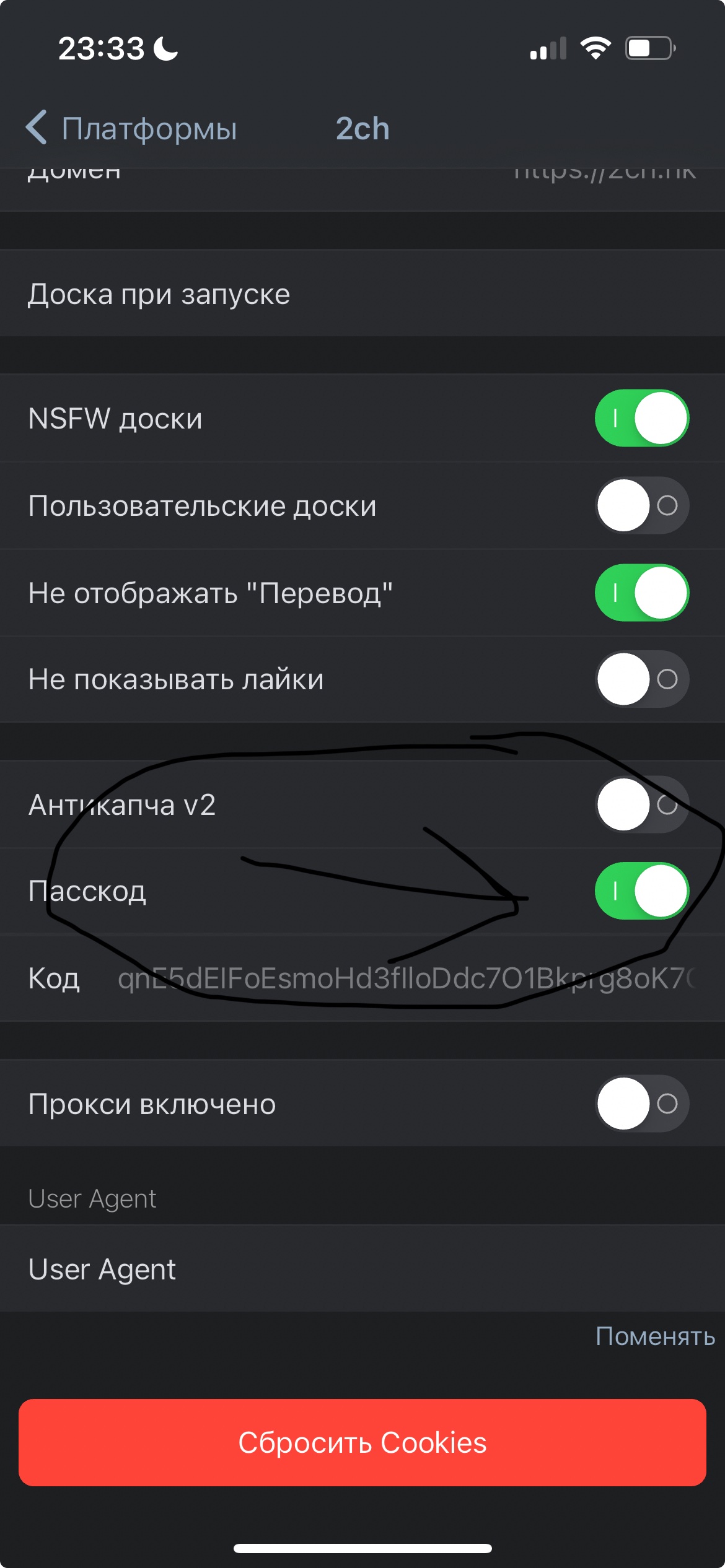725x1568 pixels.
Task: Switch off Пасскод toggle
Action: click(x=642, y=891)
